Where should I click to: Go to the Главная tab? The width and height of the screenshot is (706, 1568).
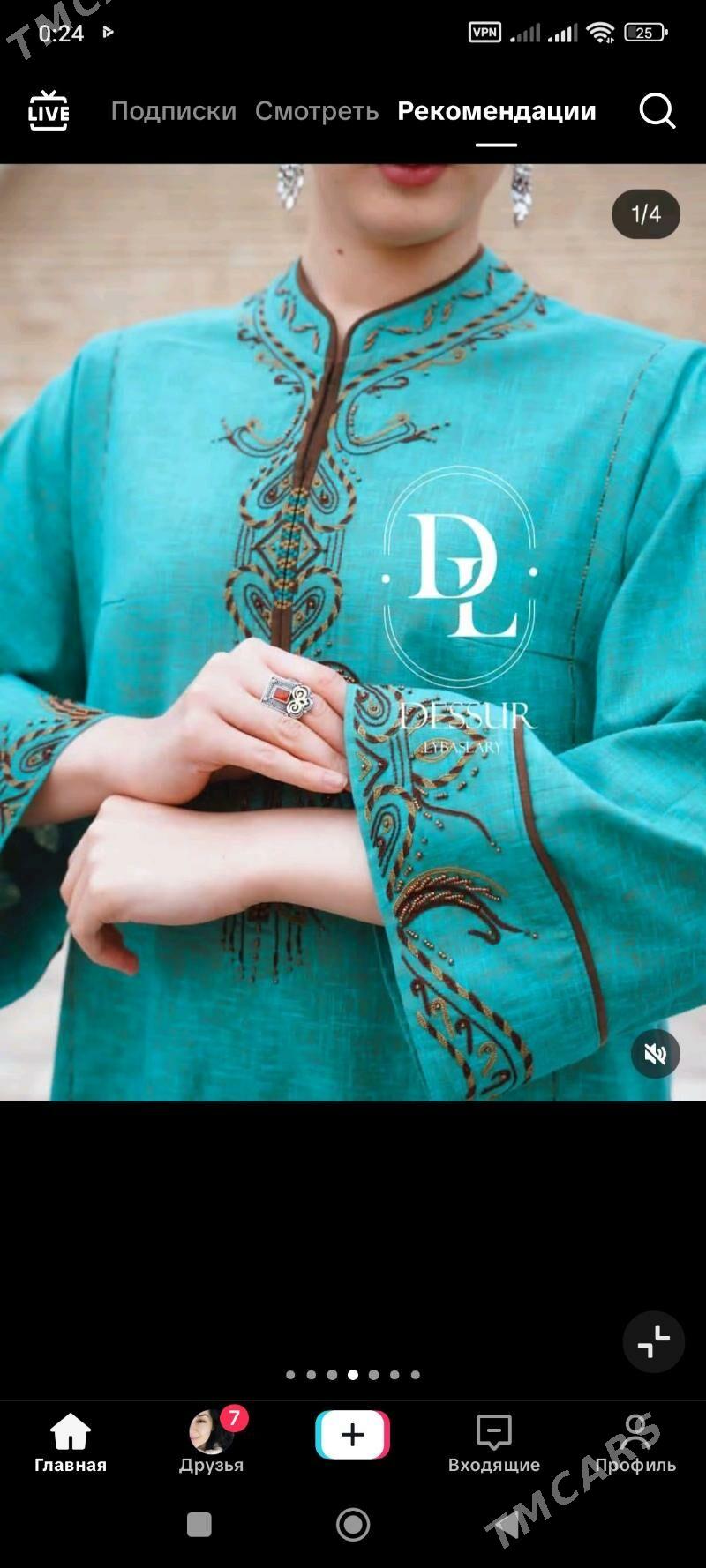click(x=71, y=1443)
